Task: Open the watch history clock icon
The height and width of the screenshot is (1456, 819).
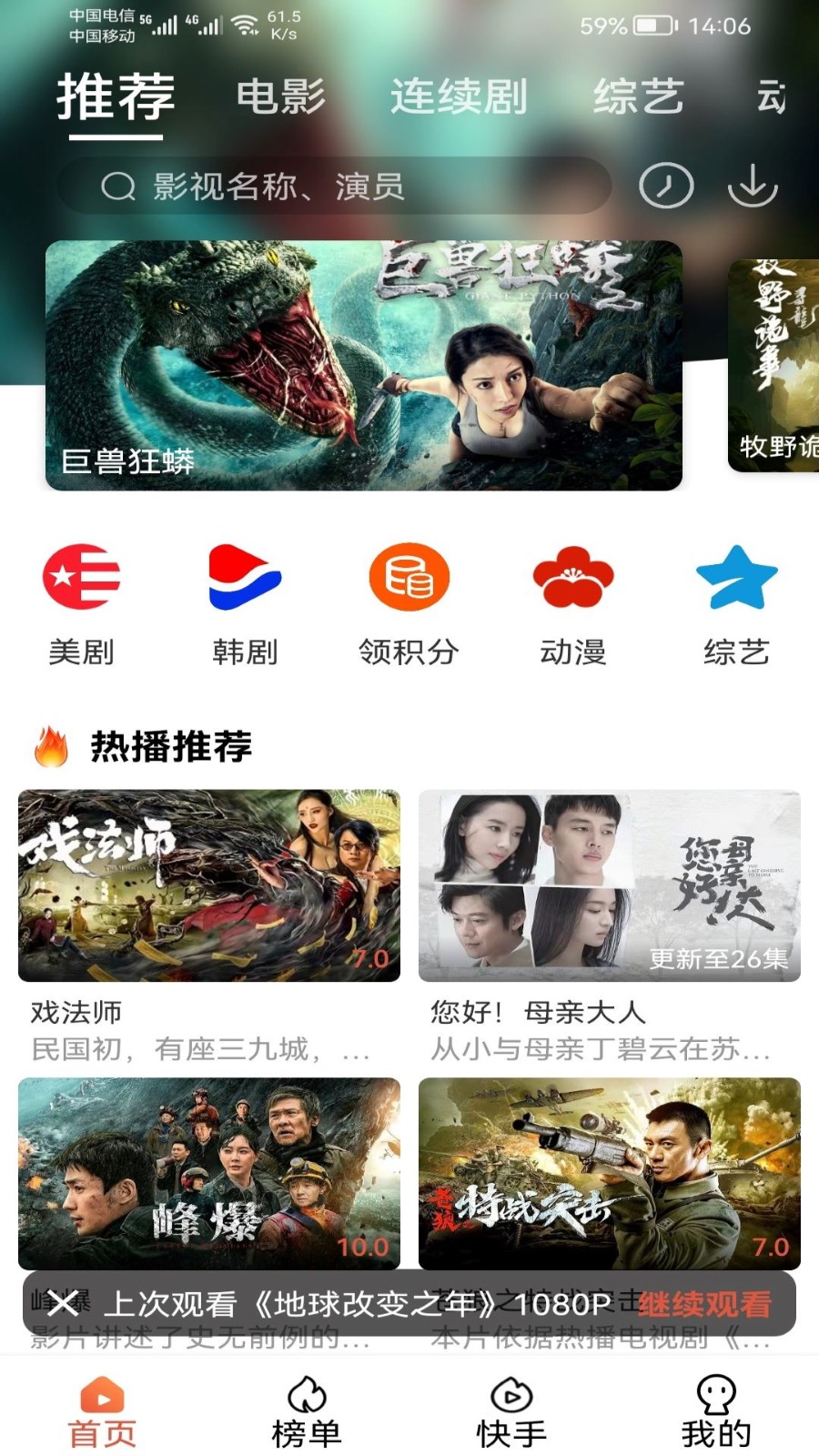Action: 666,187
